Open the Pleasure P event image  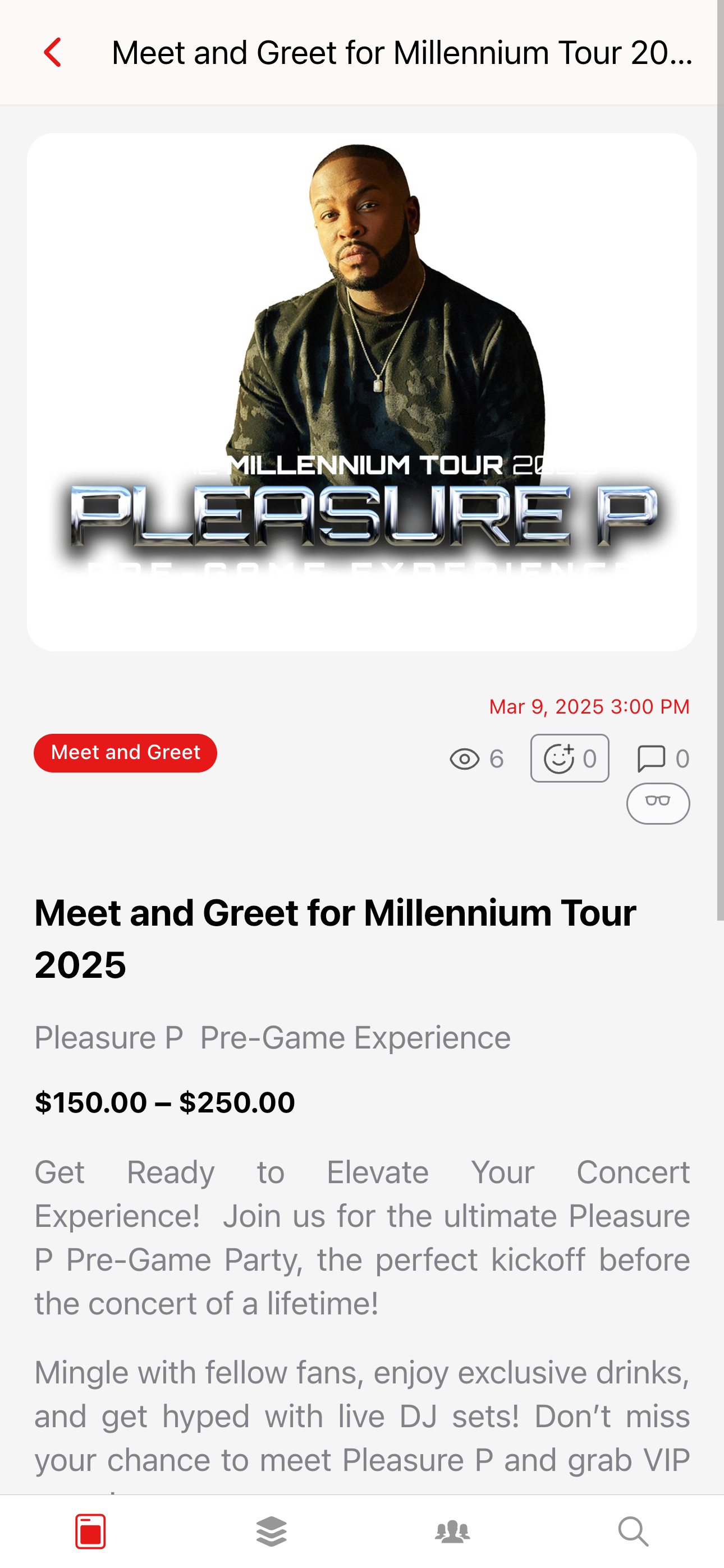[361, 392]
